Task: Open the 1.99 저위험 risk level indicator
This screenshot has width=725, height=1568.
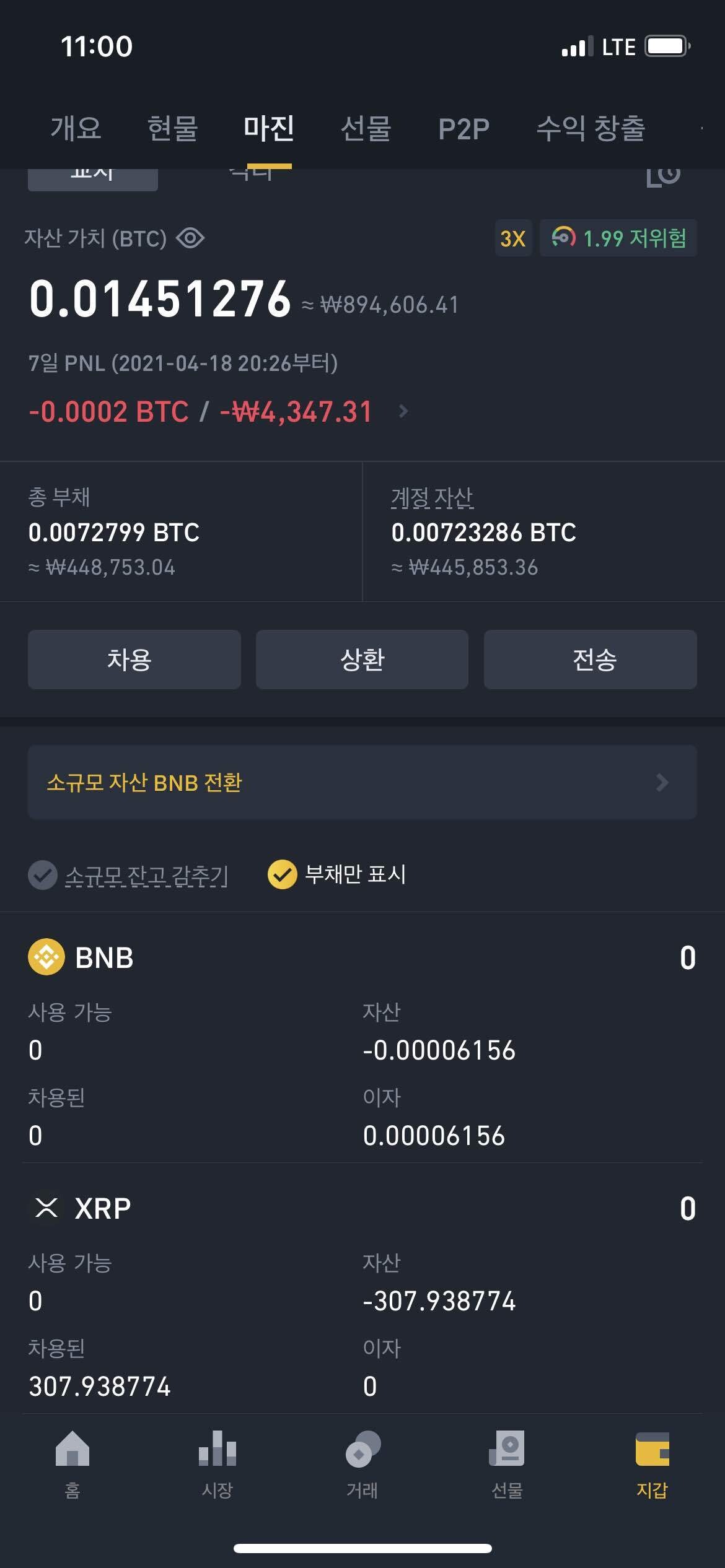Action: (618, 238)
